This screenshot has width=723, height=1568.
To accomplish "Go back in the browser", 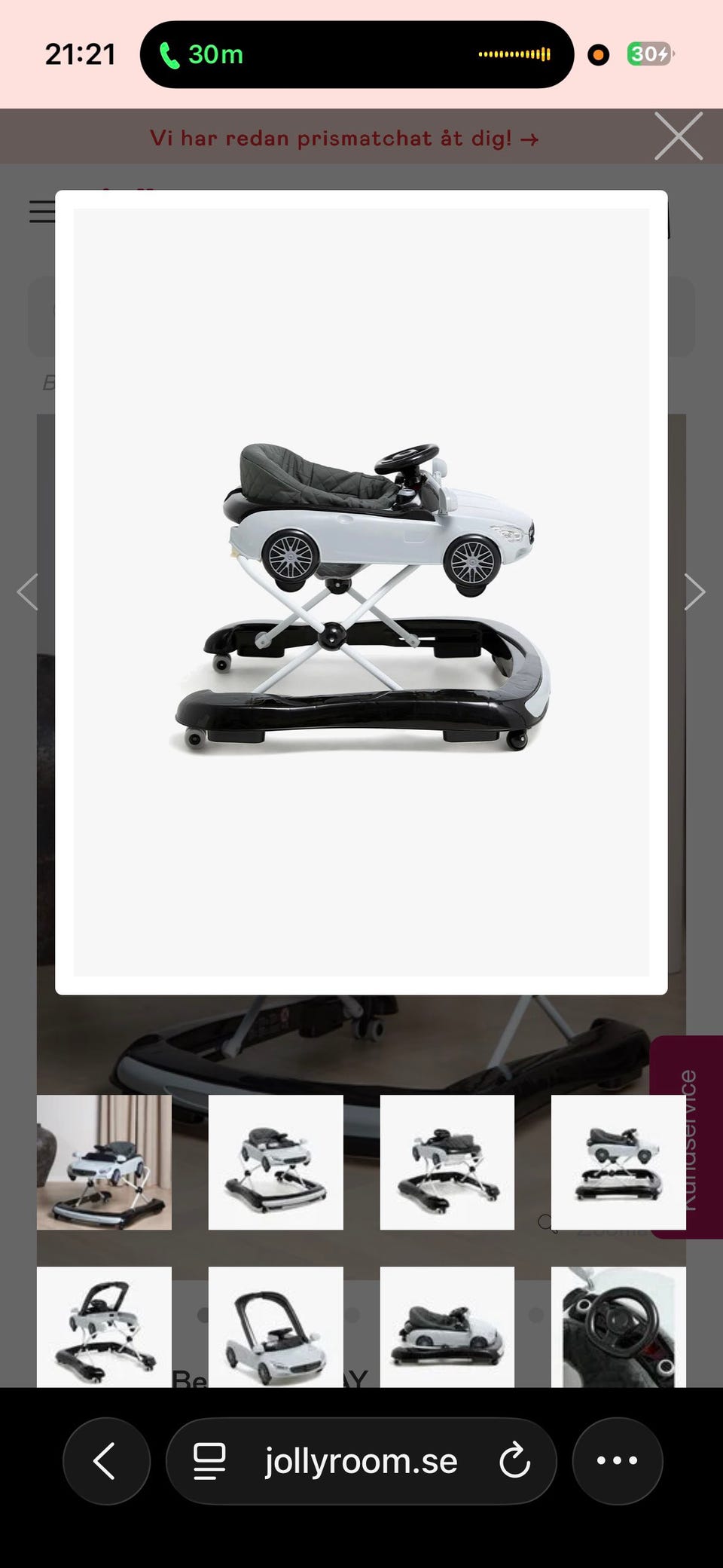I will [x=106, y=1461].
